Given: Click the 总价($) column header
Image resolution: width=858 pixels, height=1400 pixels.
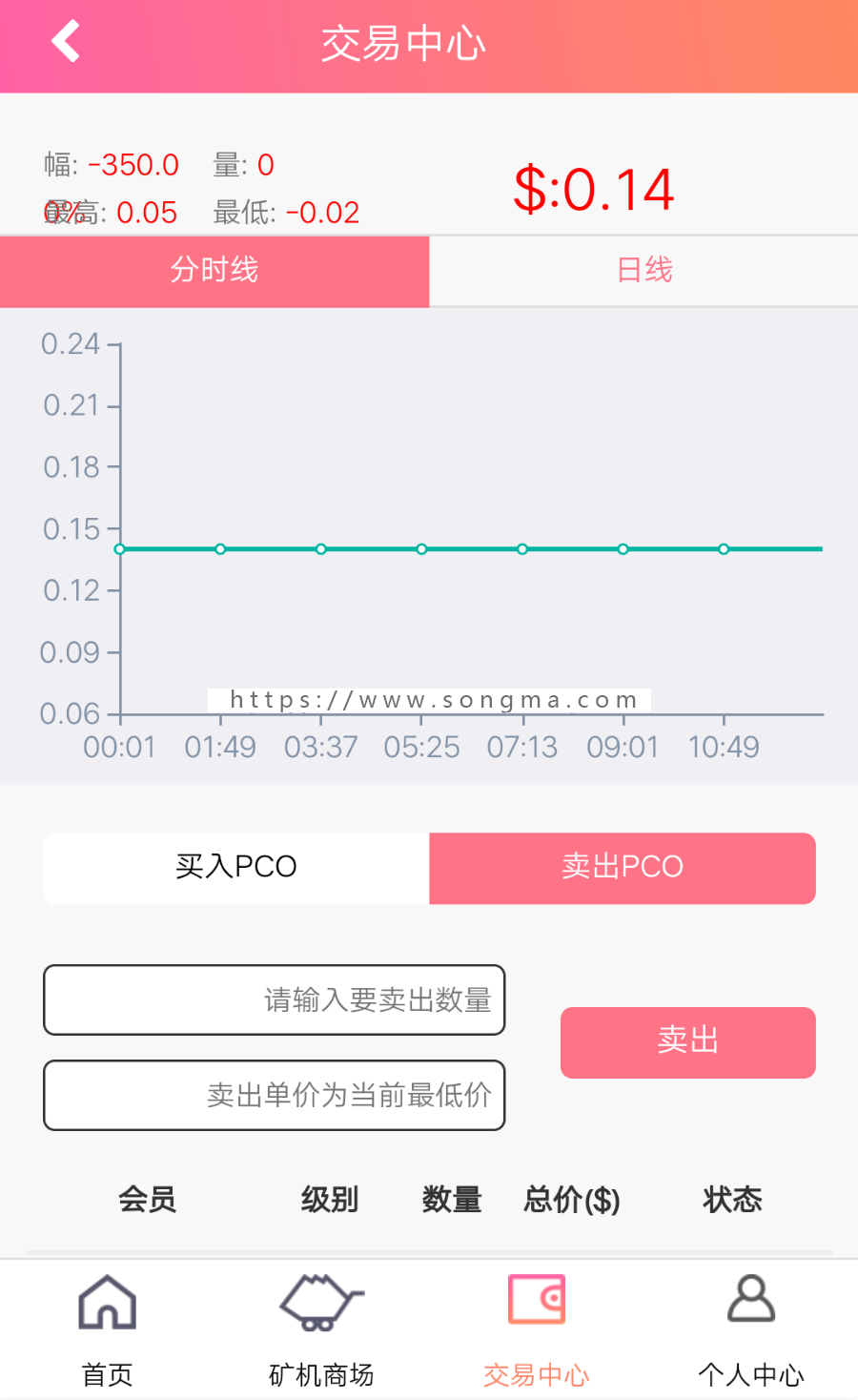Looking at the screenshot, I should pos(571,1200).
